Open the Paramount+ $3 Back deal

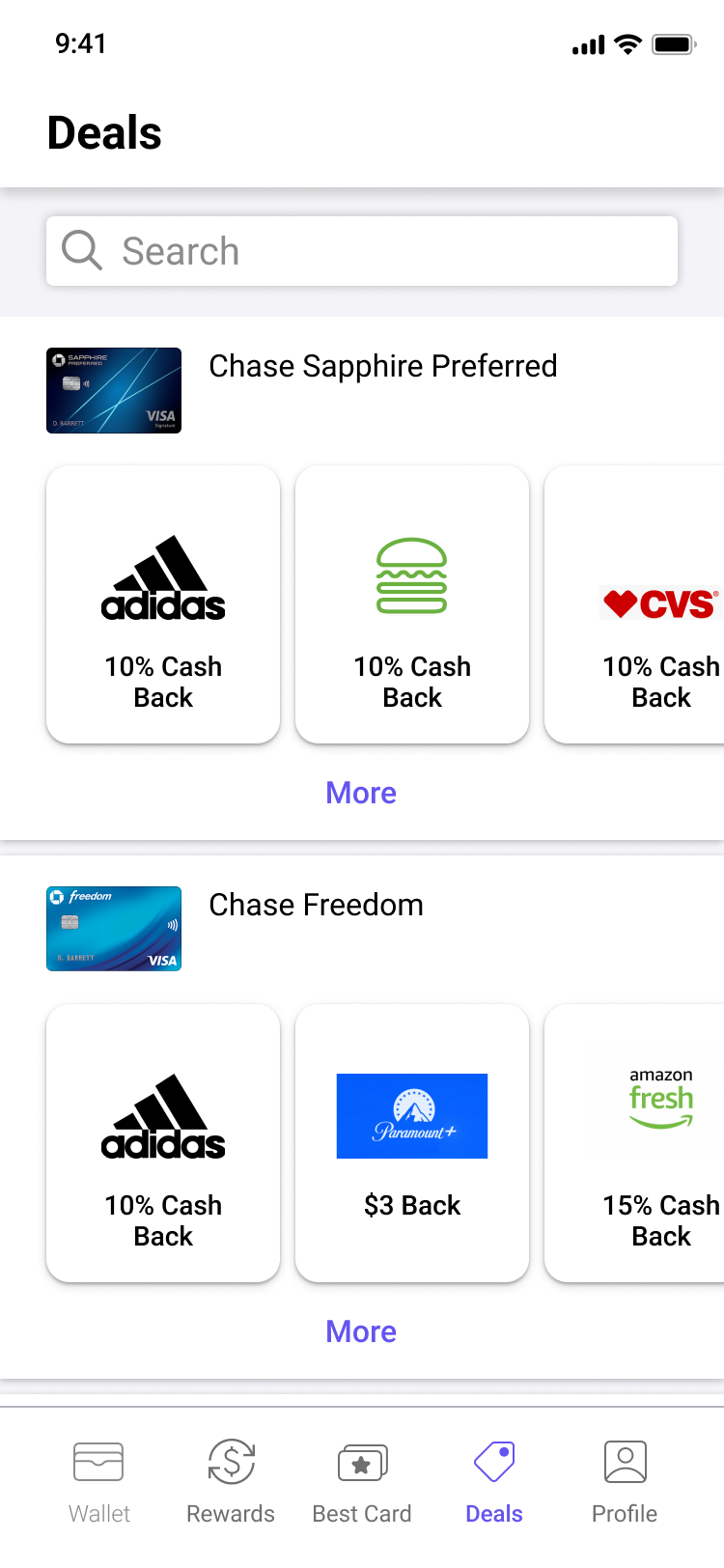point(412,1143)
